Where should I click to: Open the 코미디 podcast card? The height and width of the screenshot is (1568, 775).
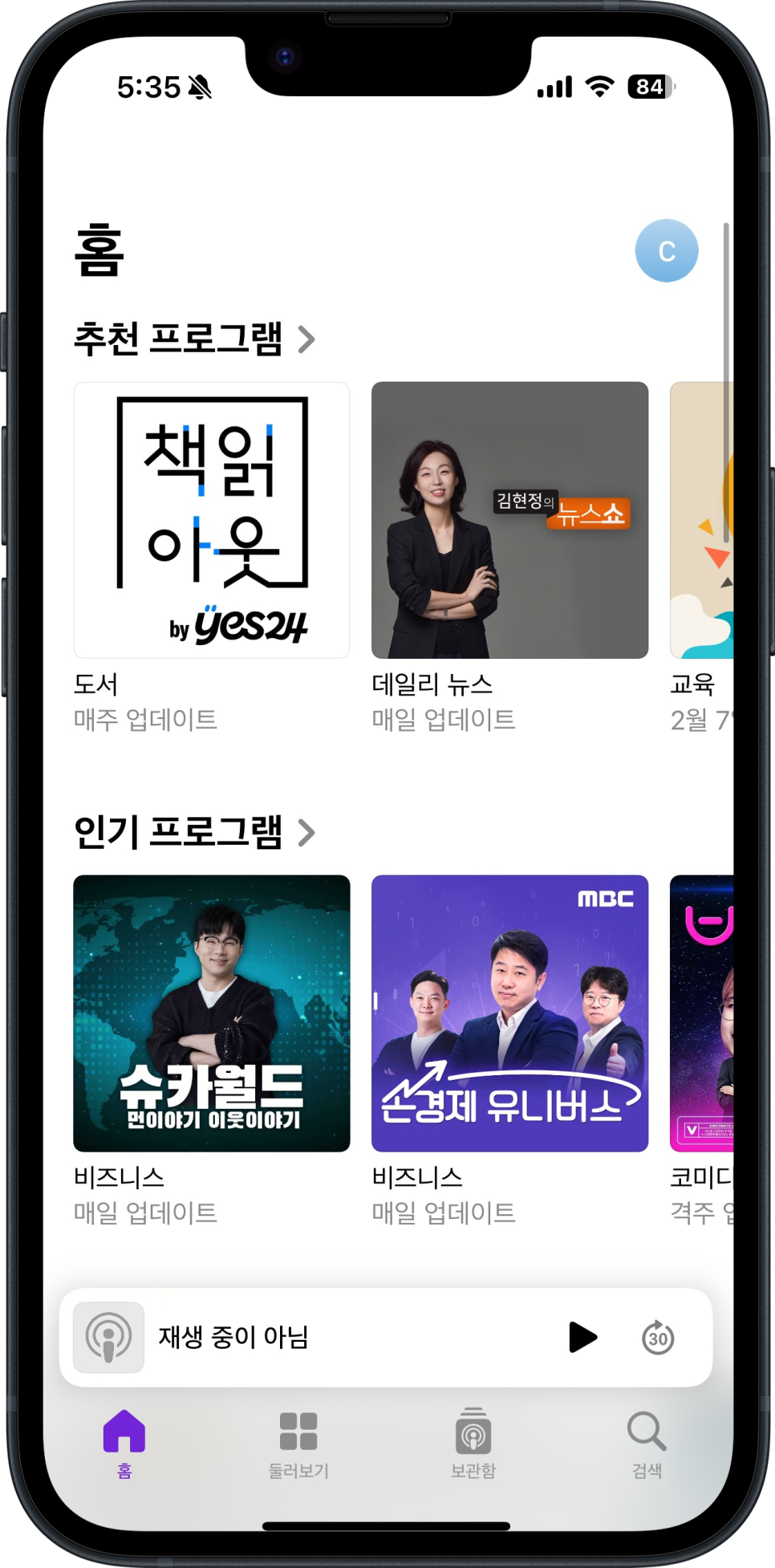(702, 1013)
